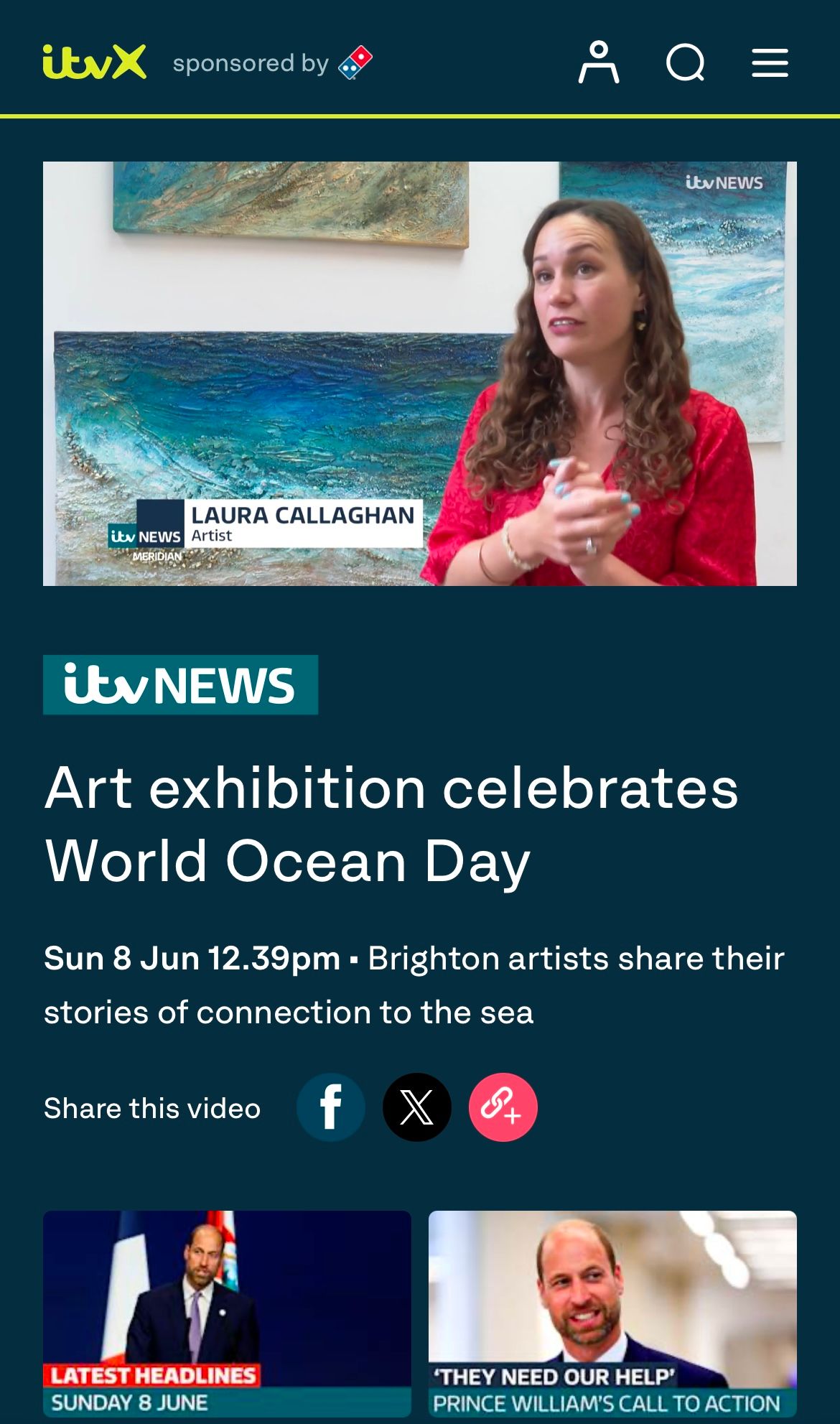The image size is (840, 1424).
Task: Open the ITVX home logo
Action: tap(94, 62)
